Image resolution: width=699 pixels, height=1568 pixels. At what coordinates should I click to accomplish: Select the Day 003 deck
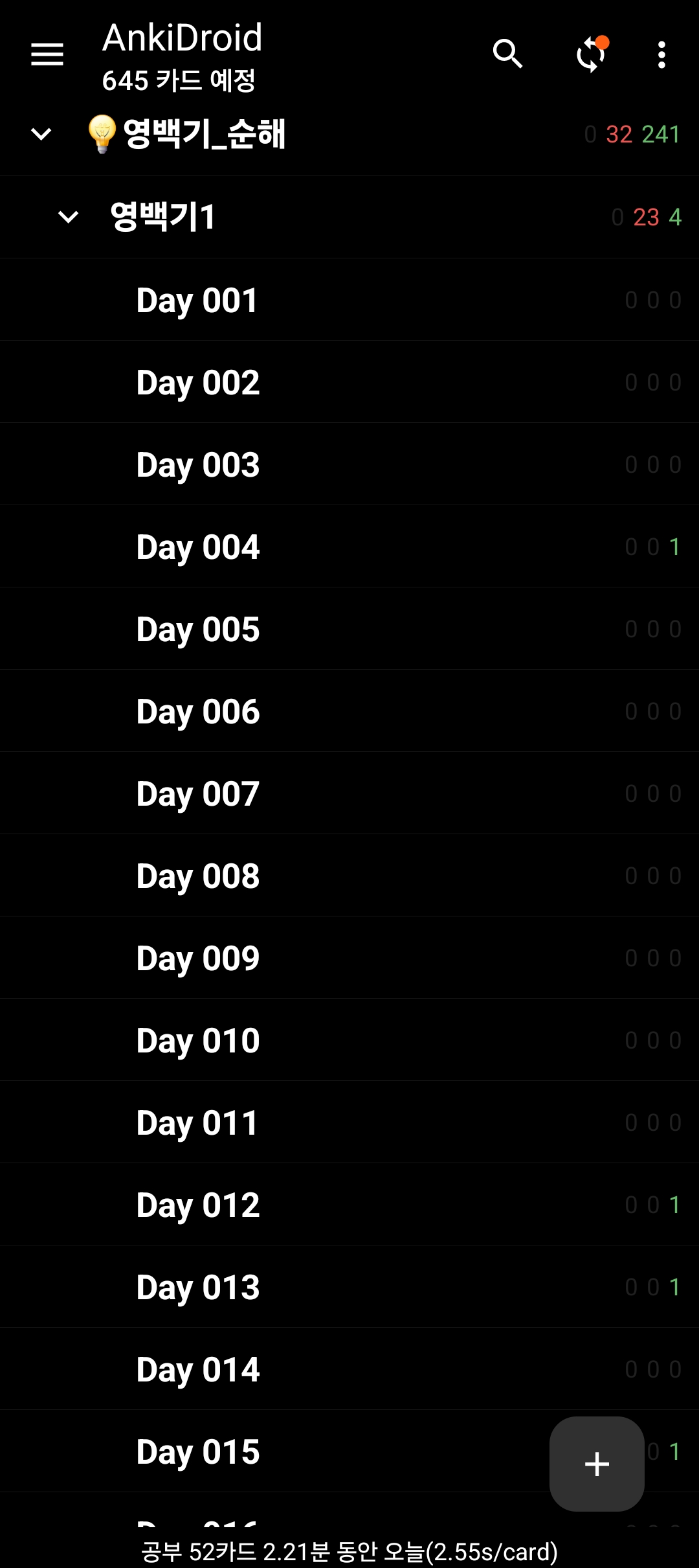(x=198, y=465)
